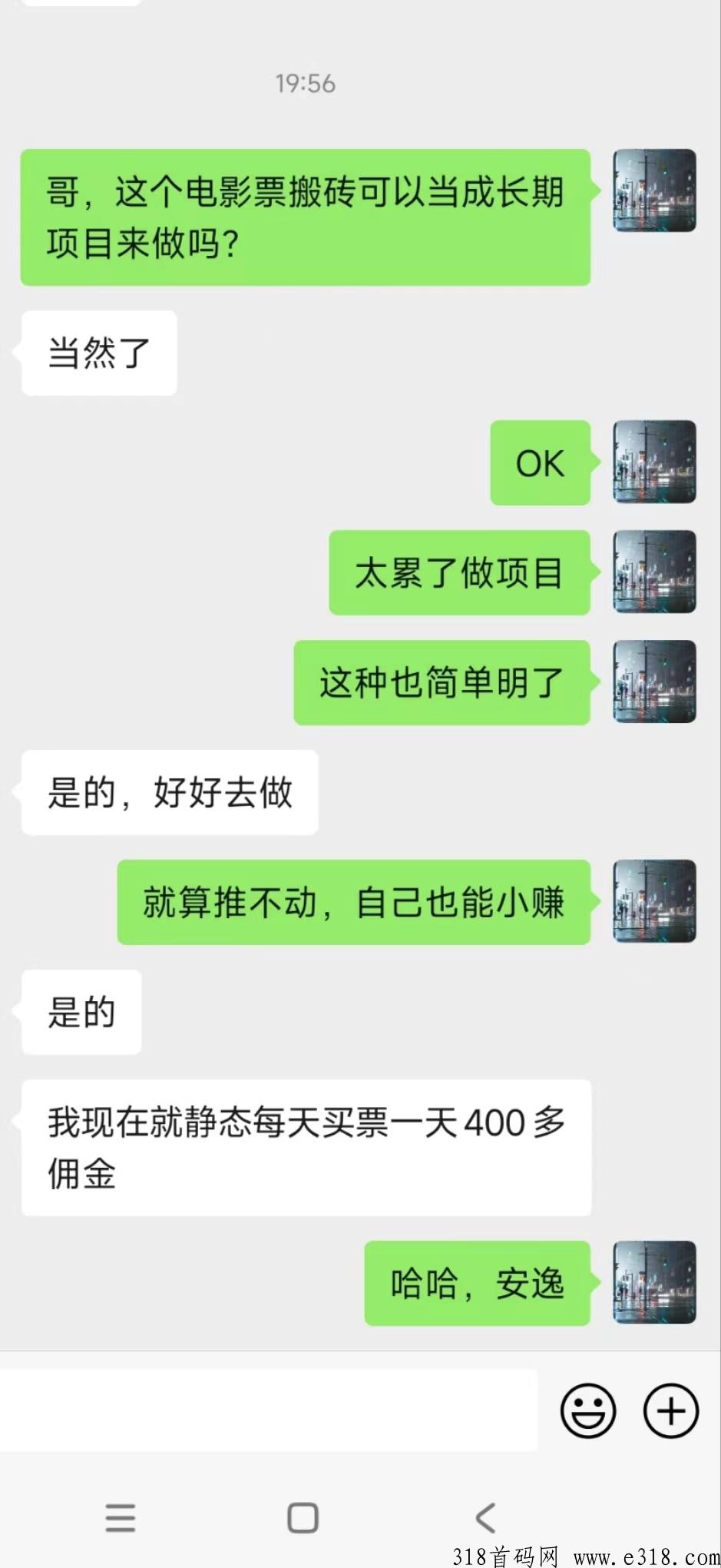721x1568 pixels.
Task: Tap the message input field
Action: (269, 1411)
